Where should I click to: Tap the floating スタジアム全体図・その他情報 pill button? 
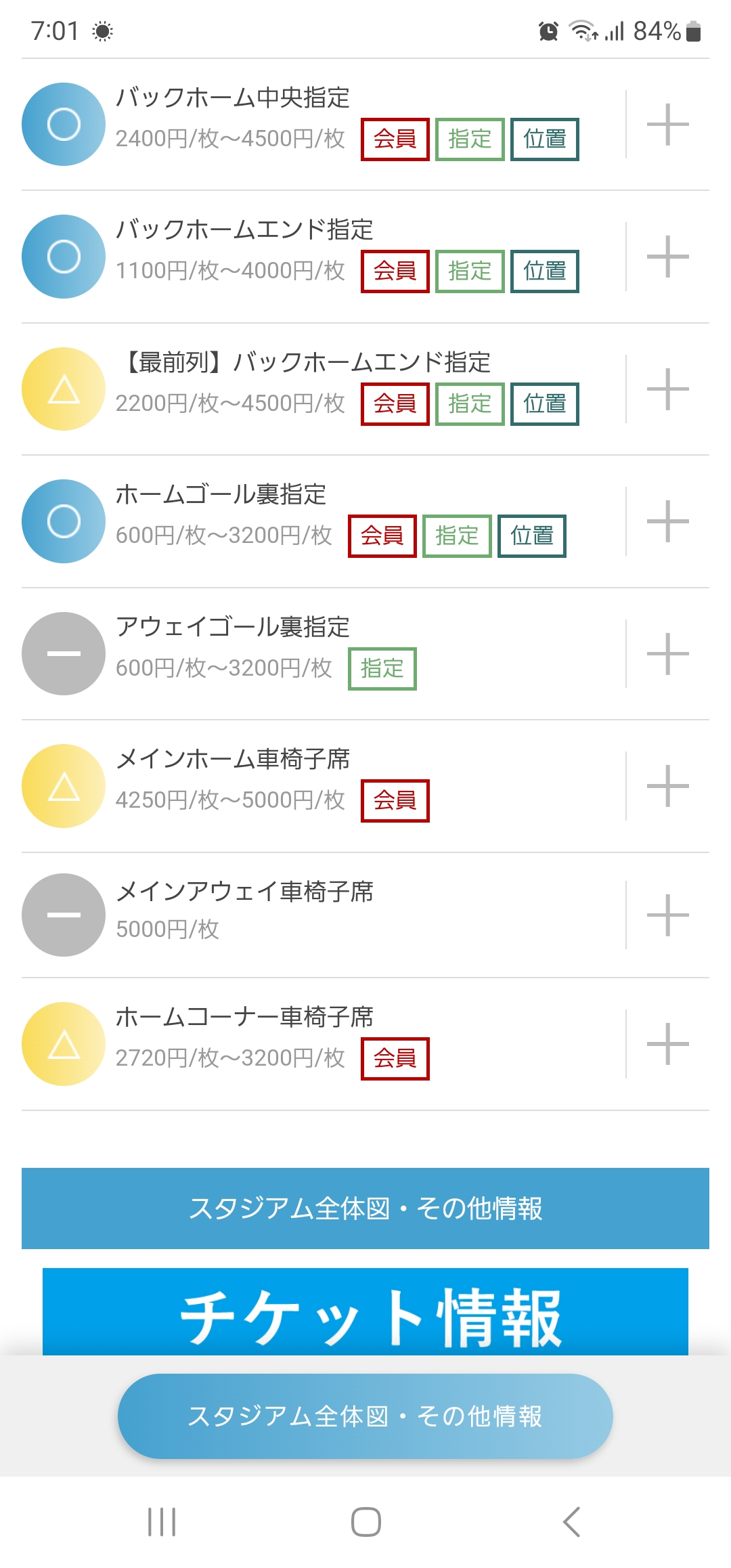365,1416
